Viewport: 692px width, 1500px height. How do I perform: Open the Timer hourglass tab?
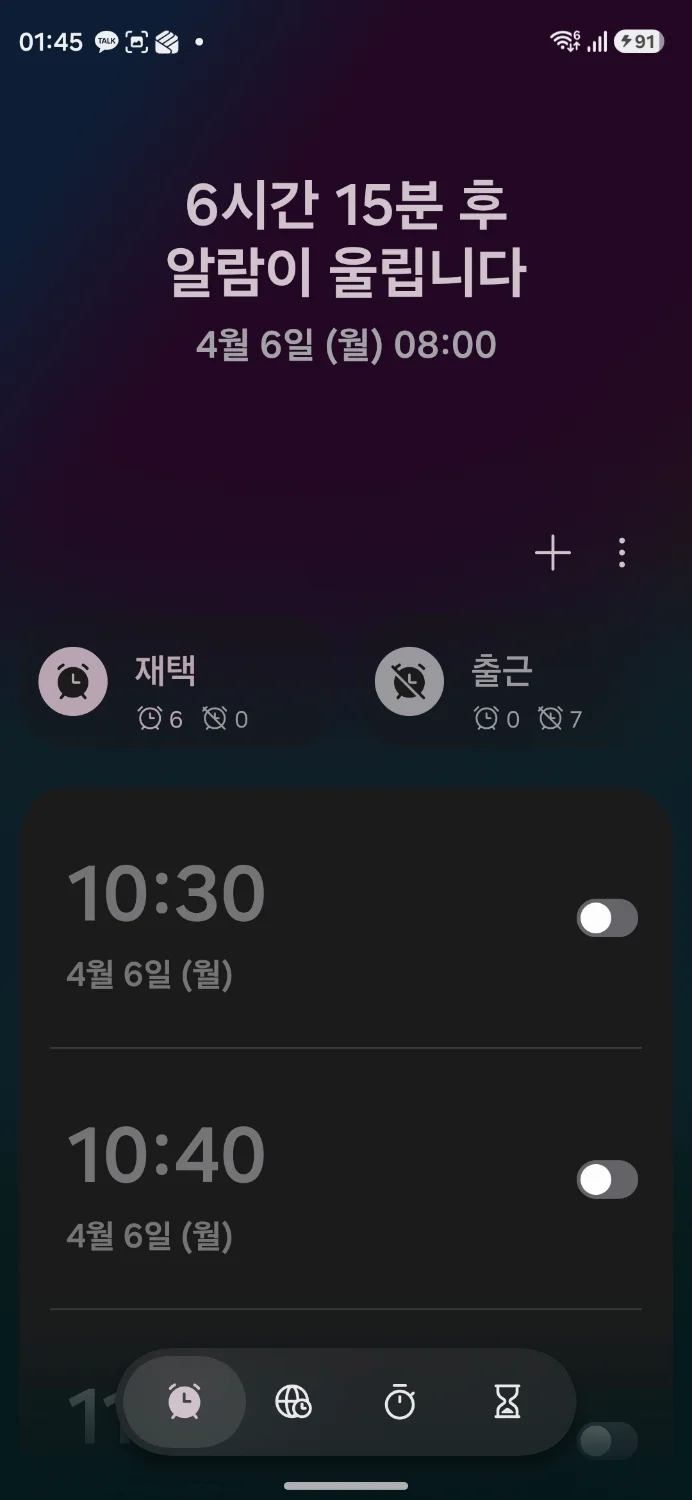(x=508, y=1403)
